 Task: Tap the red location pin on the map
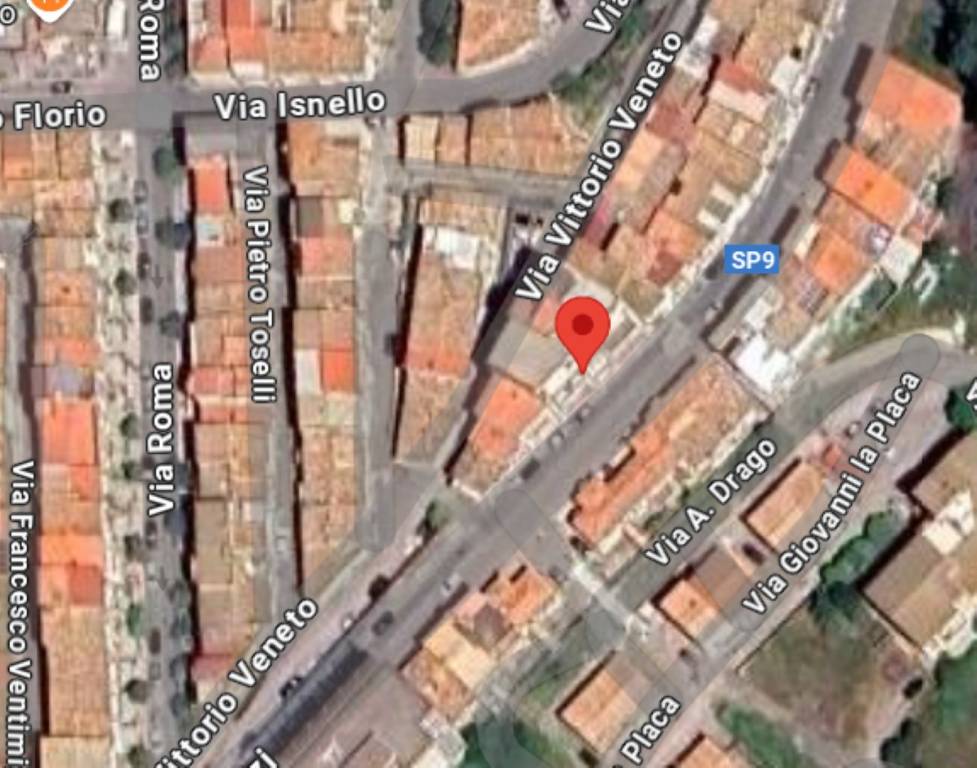click(582, 327)
